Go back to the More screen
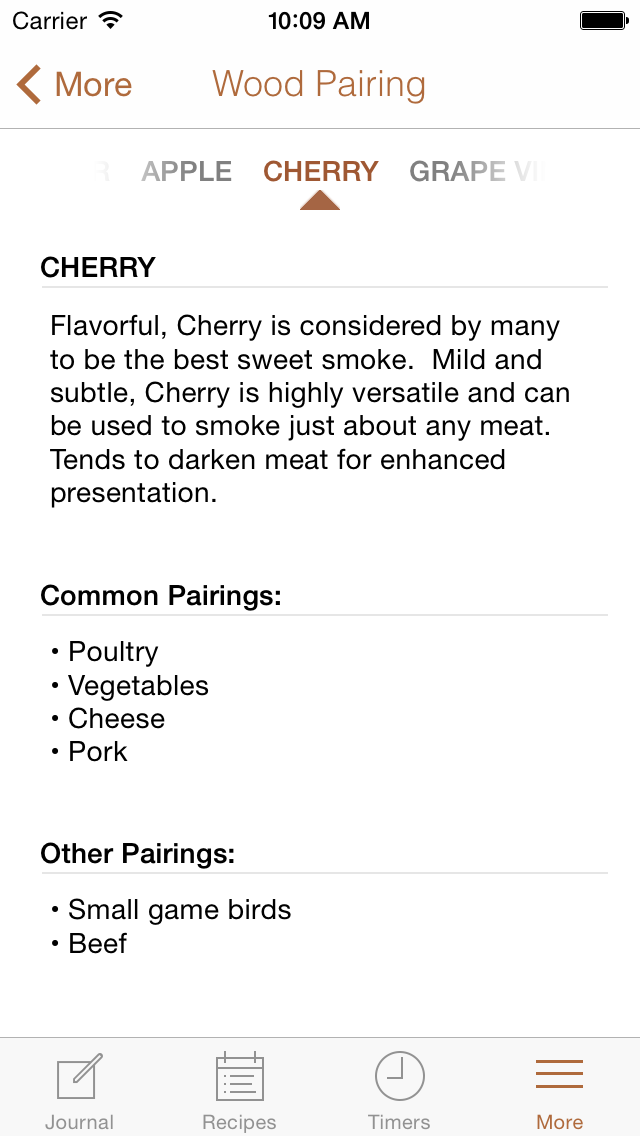 pyautogui.click(x=75, y=85)
